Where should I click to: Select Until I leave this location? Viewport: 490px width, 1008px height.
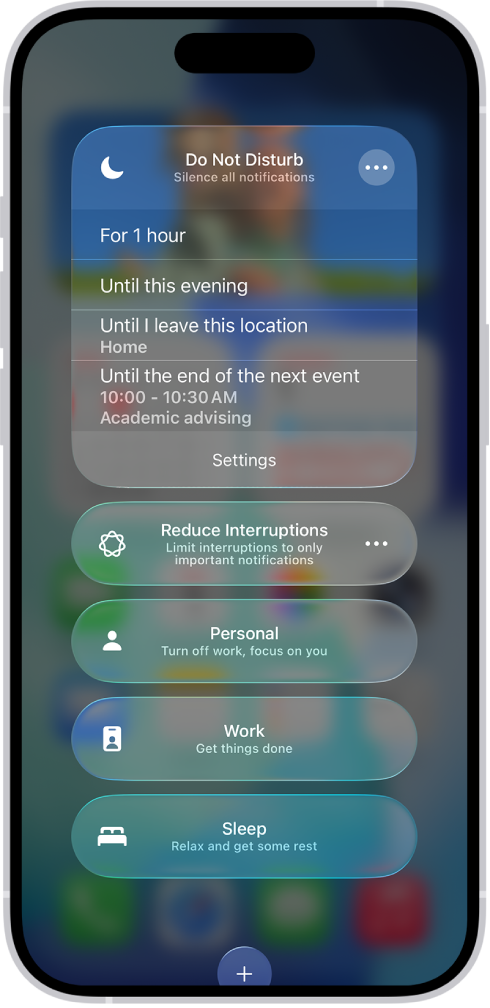click(244, 336)
